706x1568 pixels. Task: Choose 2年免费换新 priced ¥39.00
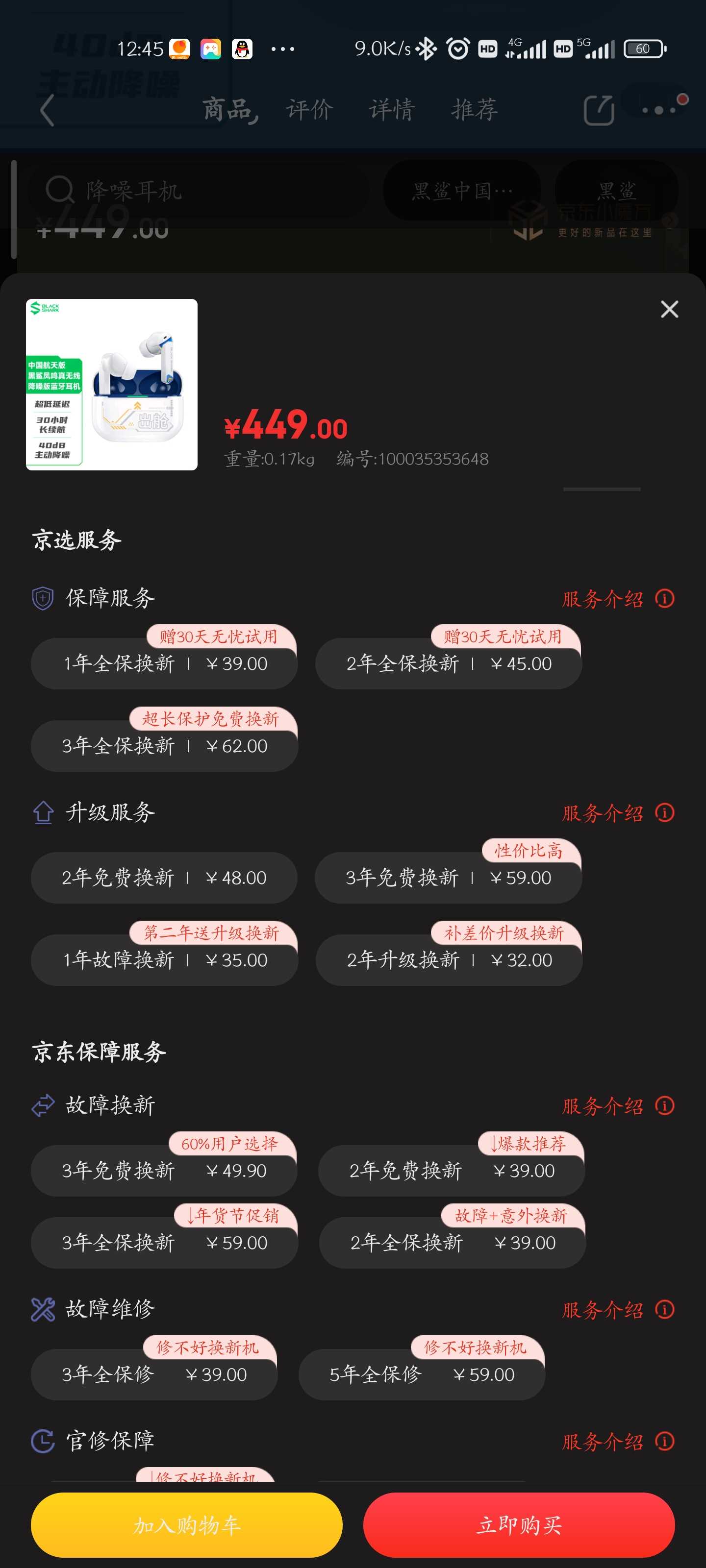tap(452, 1171)
